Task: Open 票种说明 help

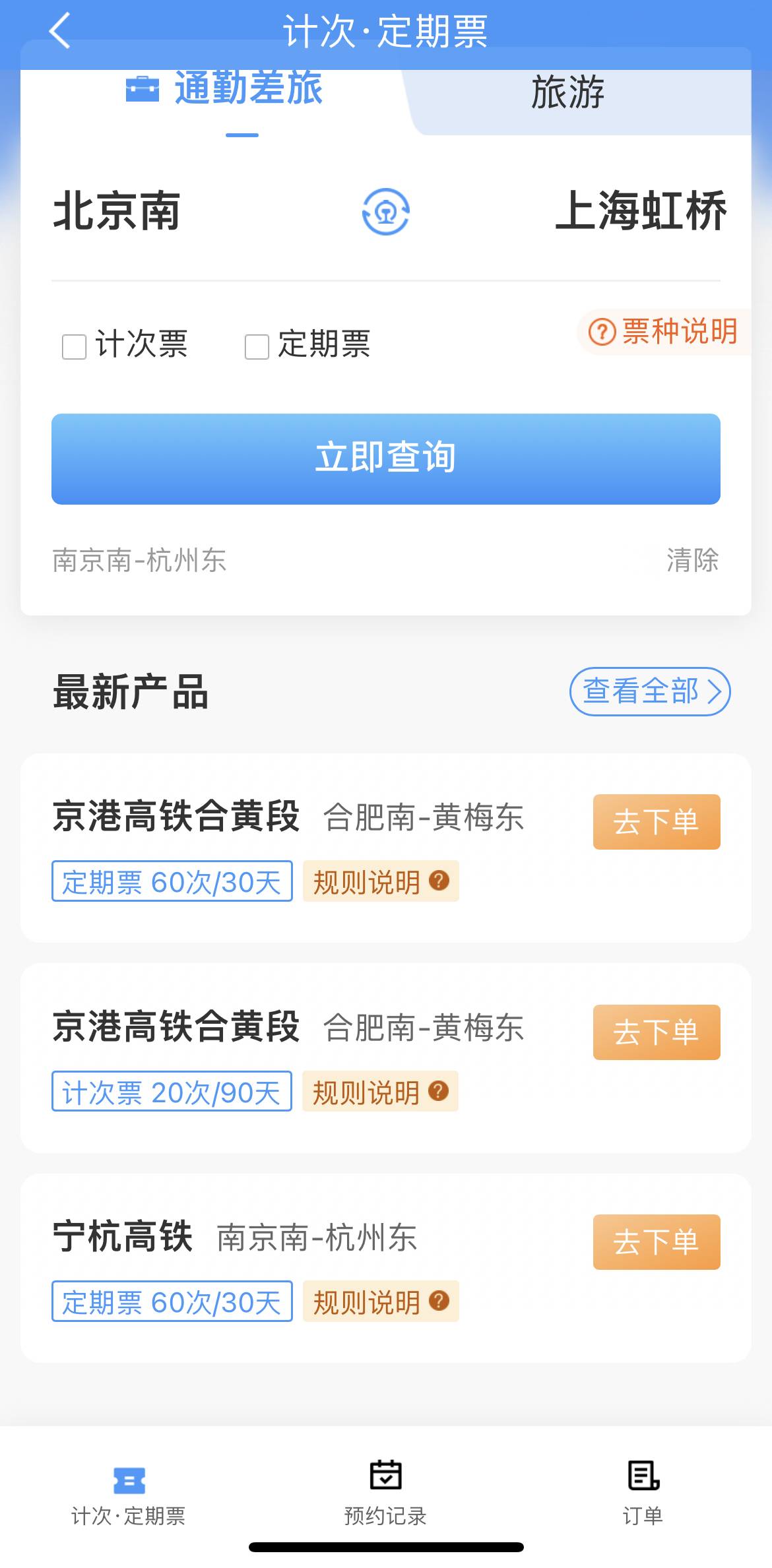Action: point(663,332)
